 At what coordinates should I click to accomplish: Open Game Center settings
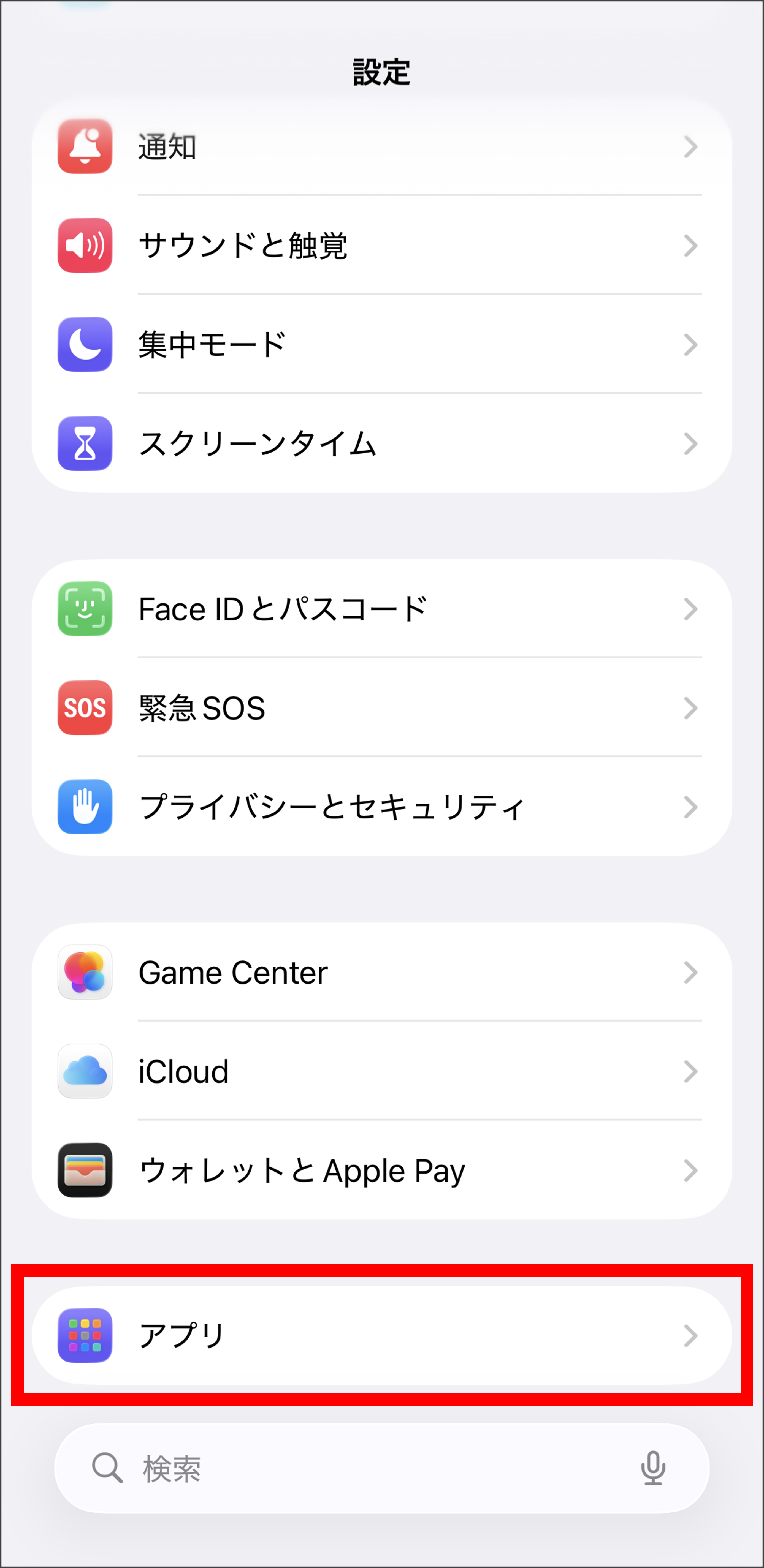tap(381, 972)
